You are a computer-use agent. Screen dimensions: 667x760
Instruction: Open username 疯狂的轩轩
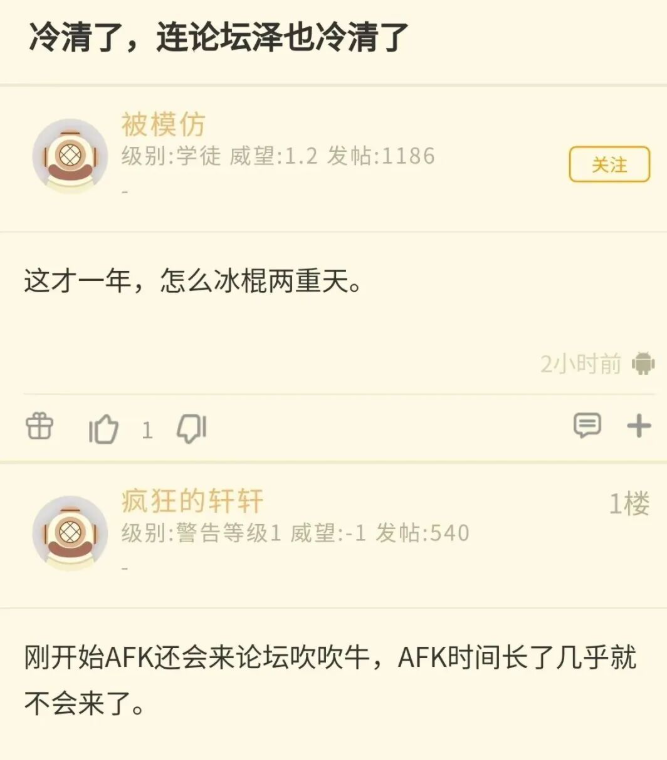pos(192,501)
